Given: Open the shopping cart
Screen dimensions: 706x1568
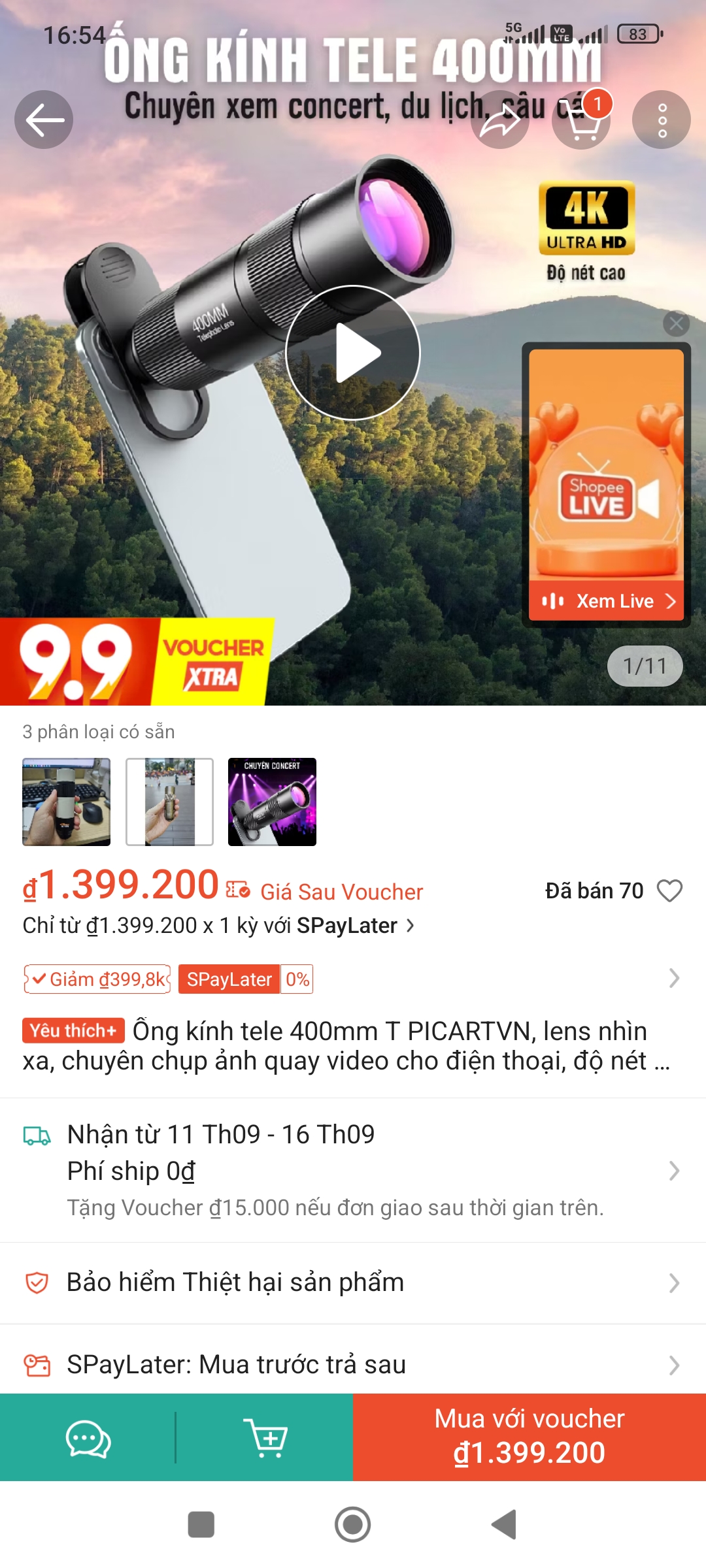Looking at the screenshot, I should [580, 120].
